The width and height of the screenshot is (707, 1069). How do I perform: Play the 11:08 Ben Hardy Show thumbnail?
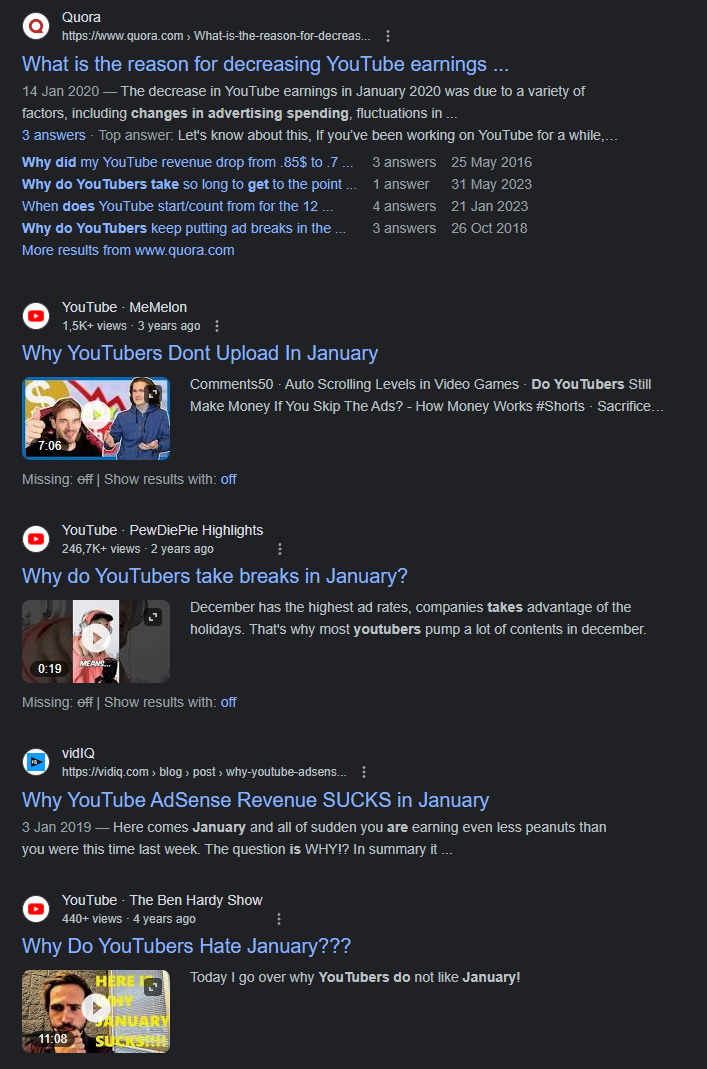coord(96,1010)
